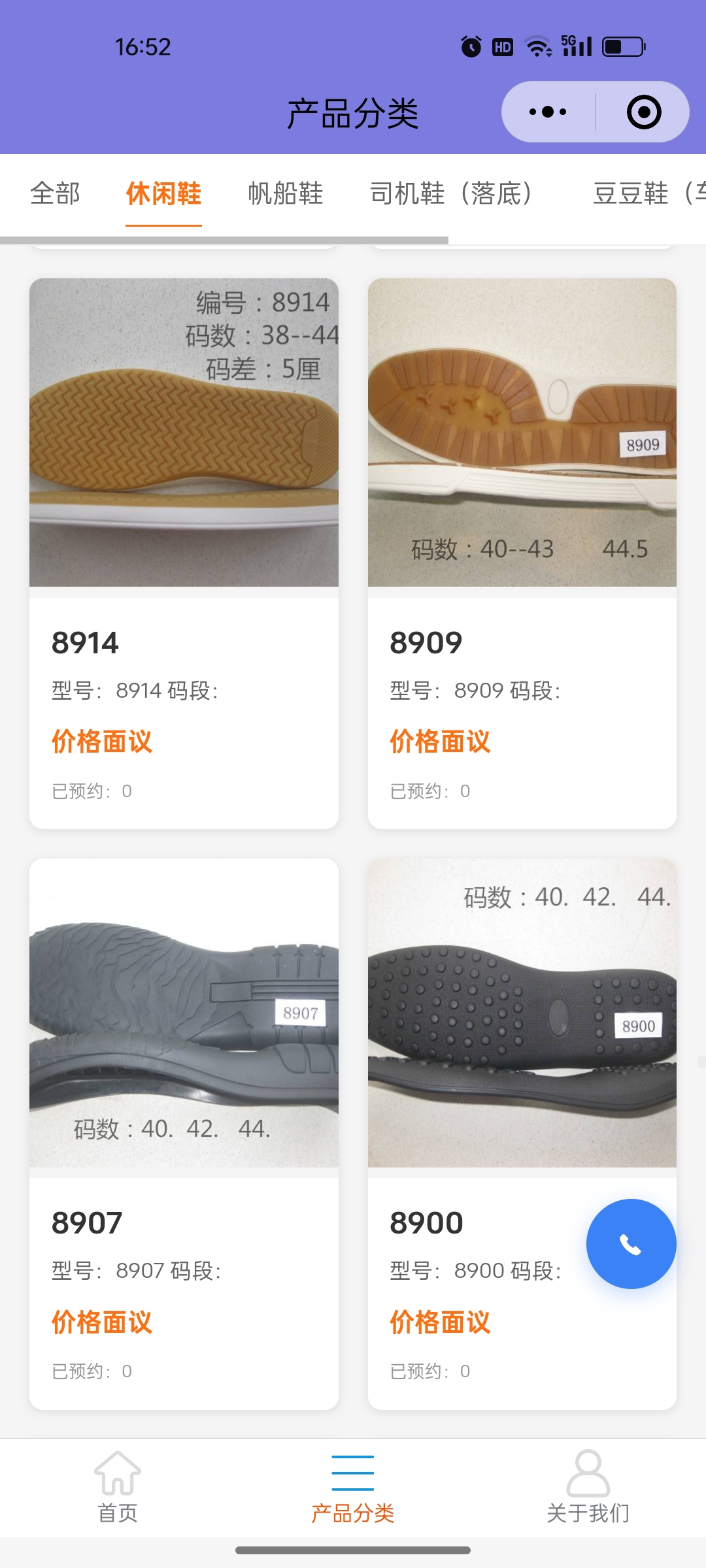Open product card 8914

point(184,553)
